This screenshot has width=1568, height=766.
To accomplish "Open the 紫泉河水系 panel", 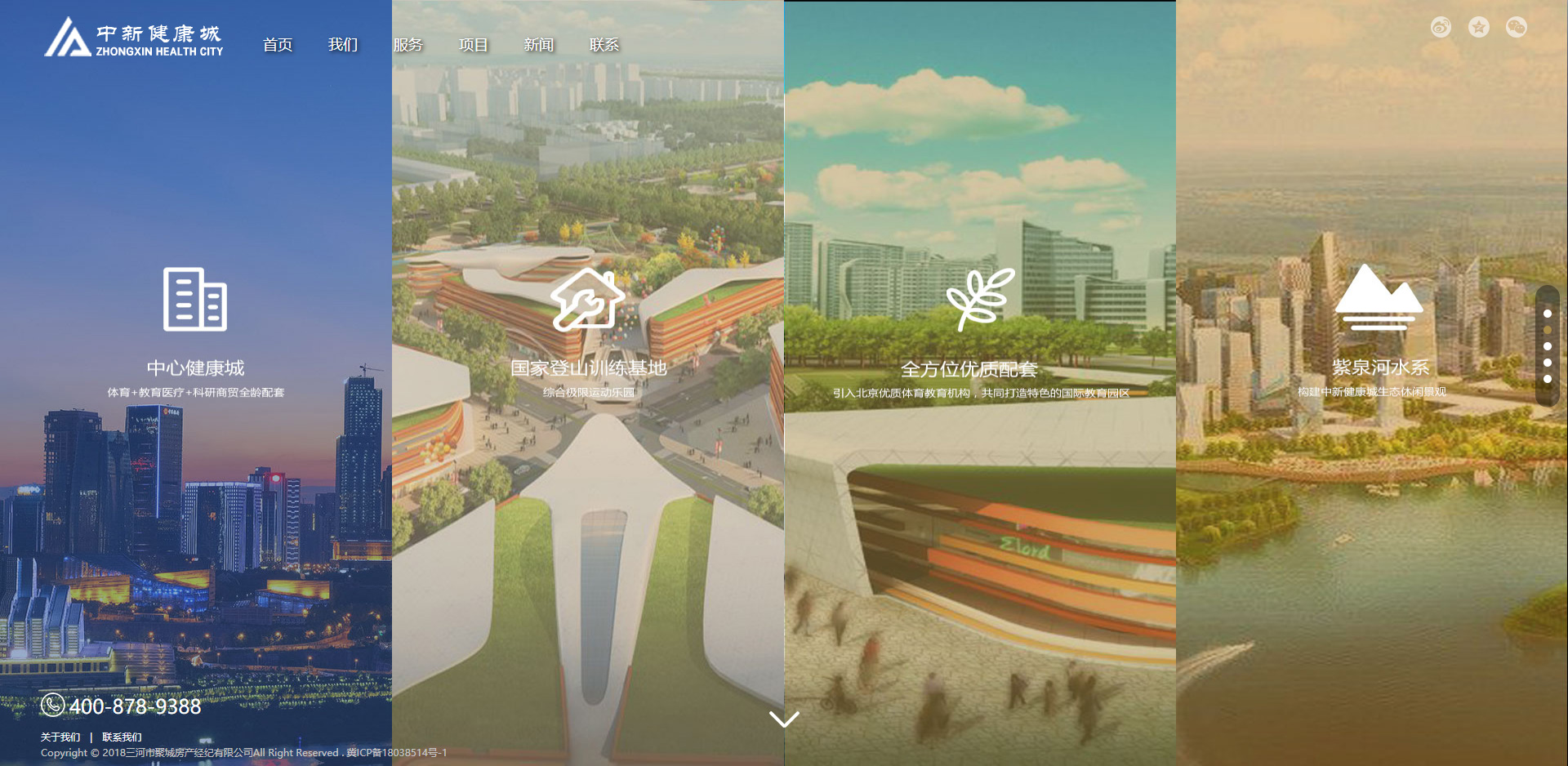I will coord(1380,367).
